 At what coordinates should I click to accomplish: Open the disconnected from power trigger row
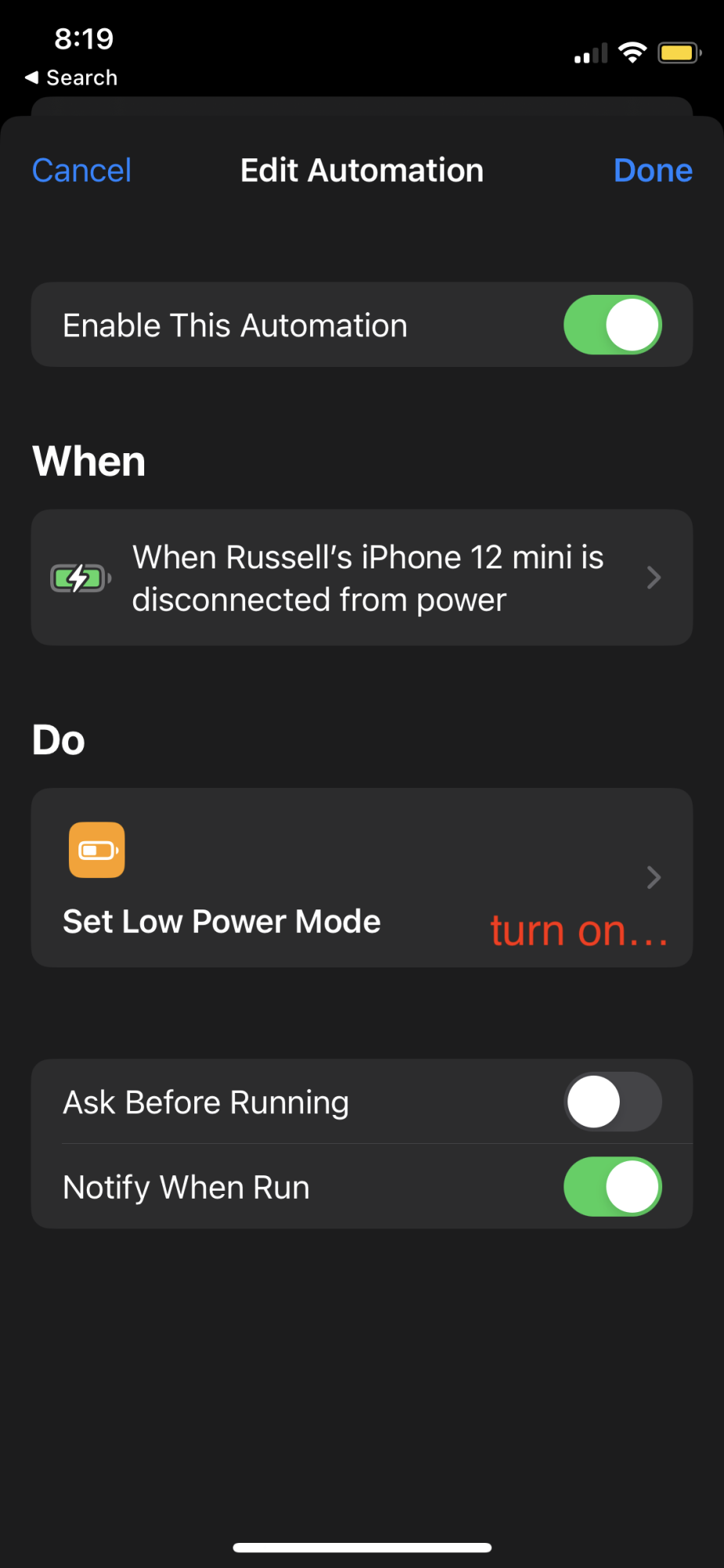point(361,578)
